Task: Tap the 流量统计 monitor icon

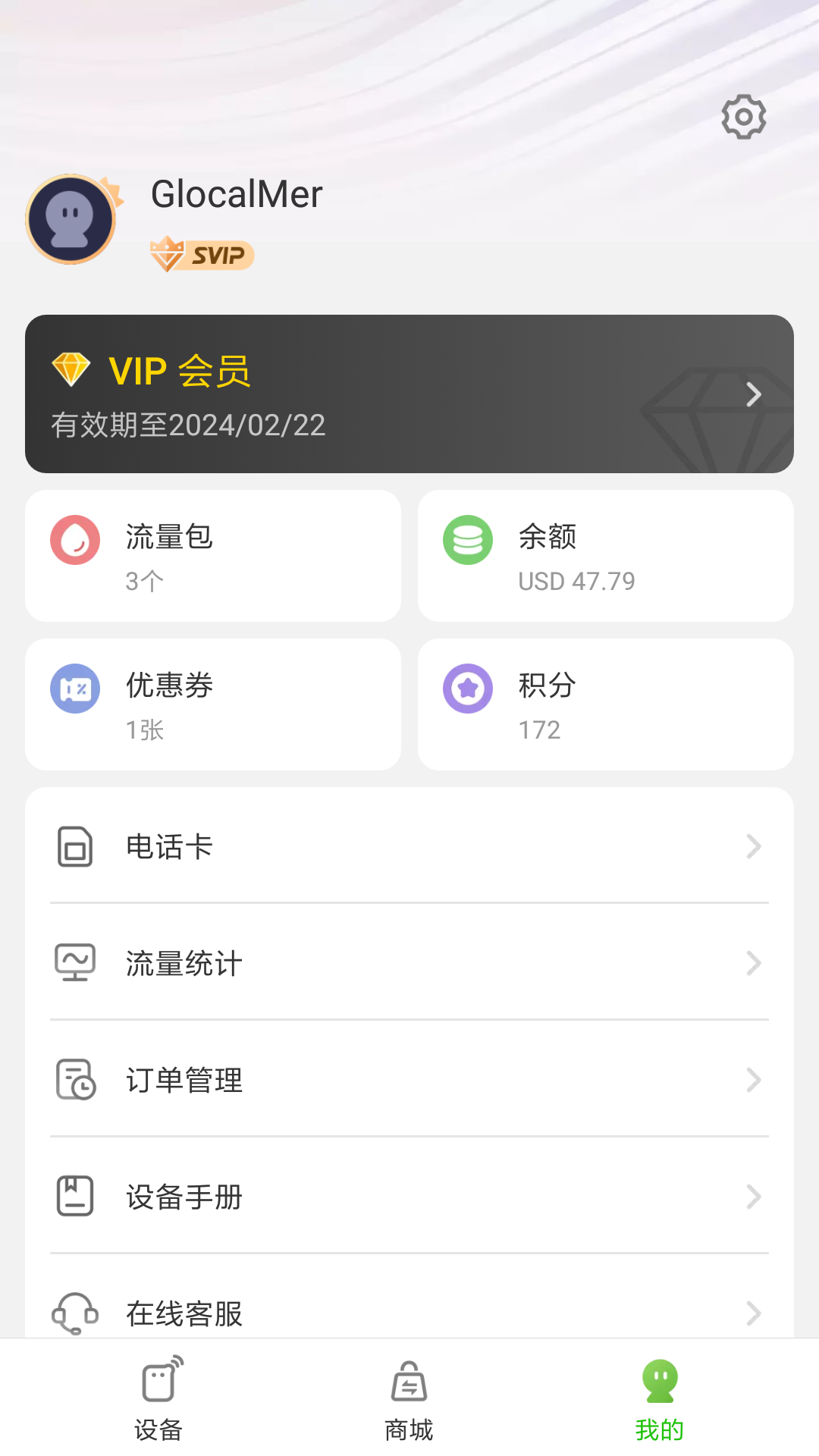Action: tap(74, 963)
